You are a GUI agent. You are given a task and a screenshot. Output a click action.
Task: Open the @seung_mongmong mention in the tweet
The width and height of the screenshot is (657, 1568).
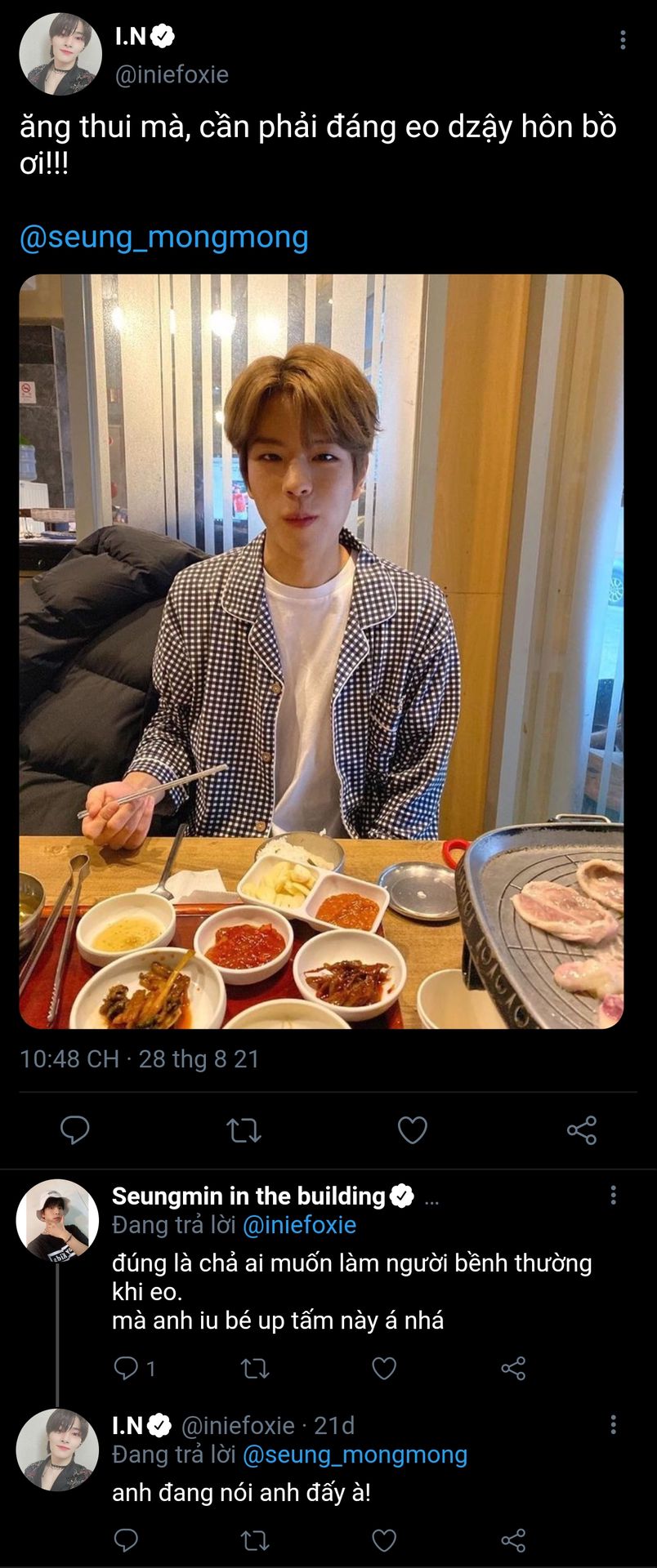[x=164, y=237]
